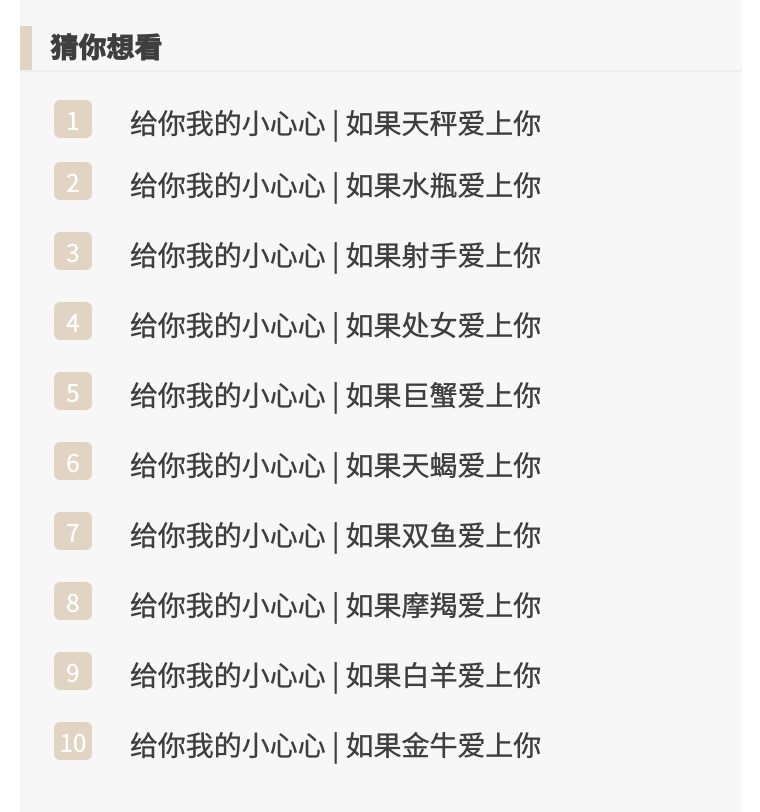The width and height of the screenshot is (760, 812).
Task: Click the rank badge numbered 3
Action: tap(72, 252)
